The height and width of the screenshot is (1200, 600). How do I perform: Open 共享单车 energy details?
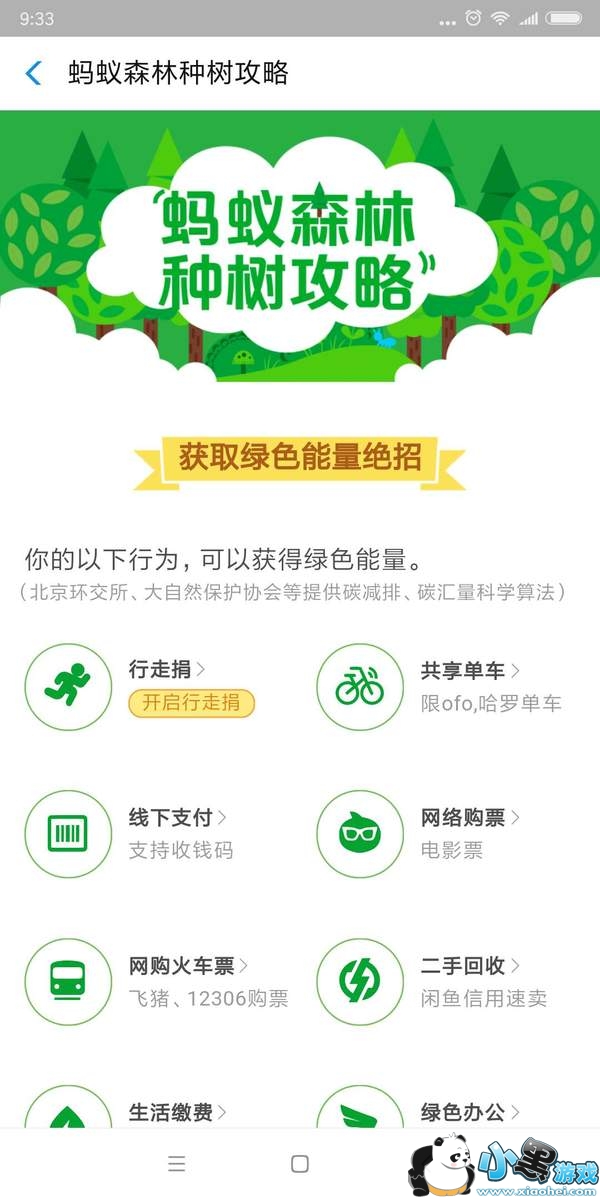click(x=469, y=670)
